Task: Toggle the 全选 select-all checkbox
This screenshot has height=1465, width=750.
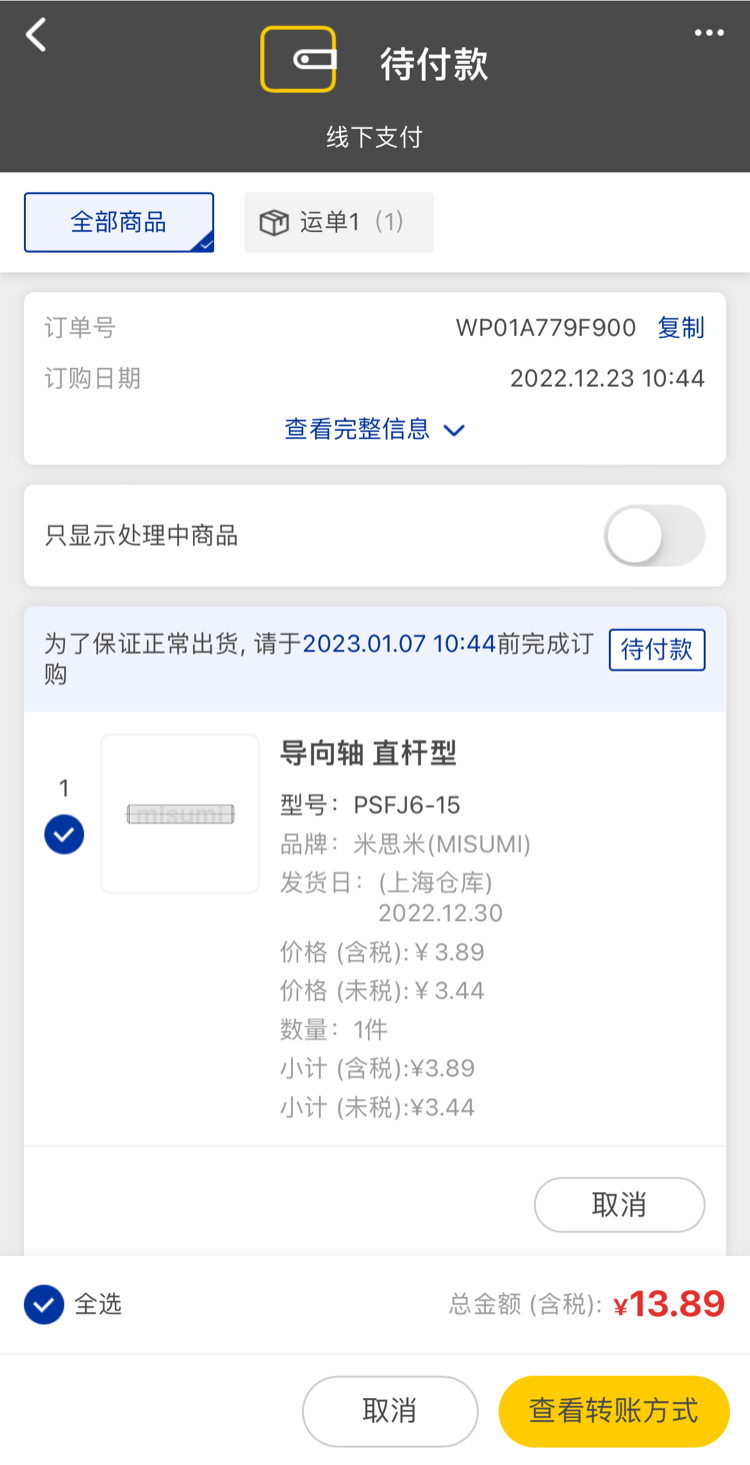Action: [x=44, y=1304]
